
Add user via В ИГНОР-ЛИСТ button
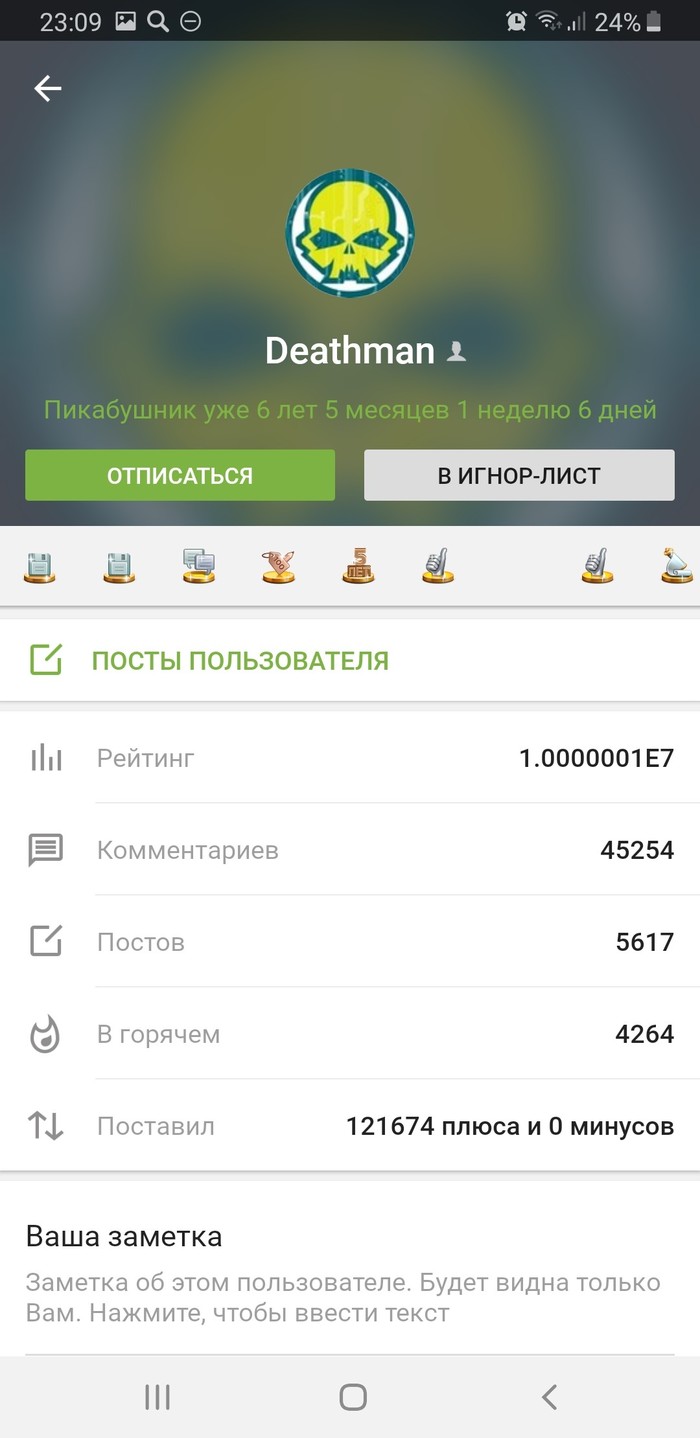(519, 475)
